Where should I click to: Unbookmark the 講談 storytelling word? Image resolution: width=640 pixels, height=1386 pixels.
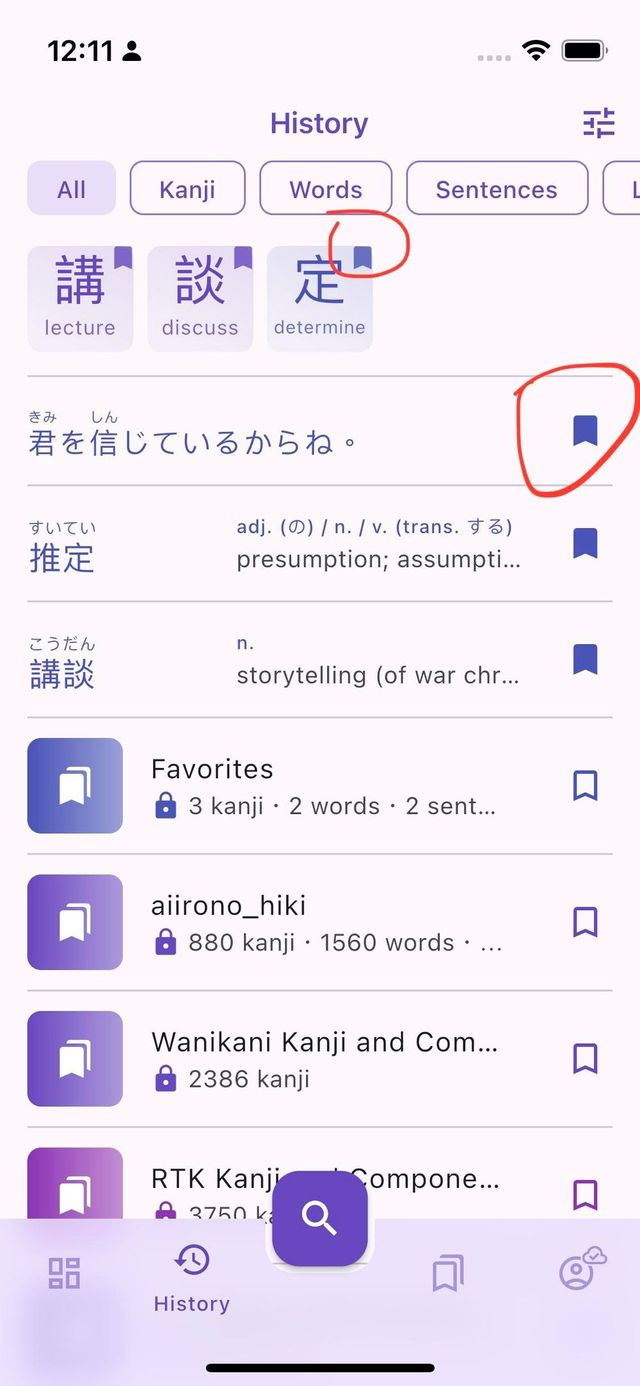[585, 659]
